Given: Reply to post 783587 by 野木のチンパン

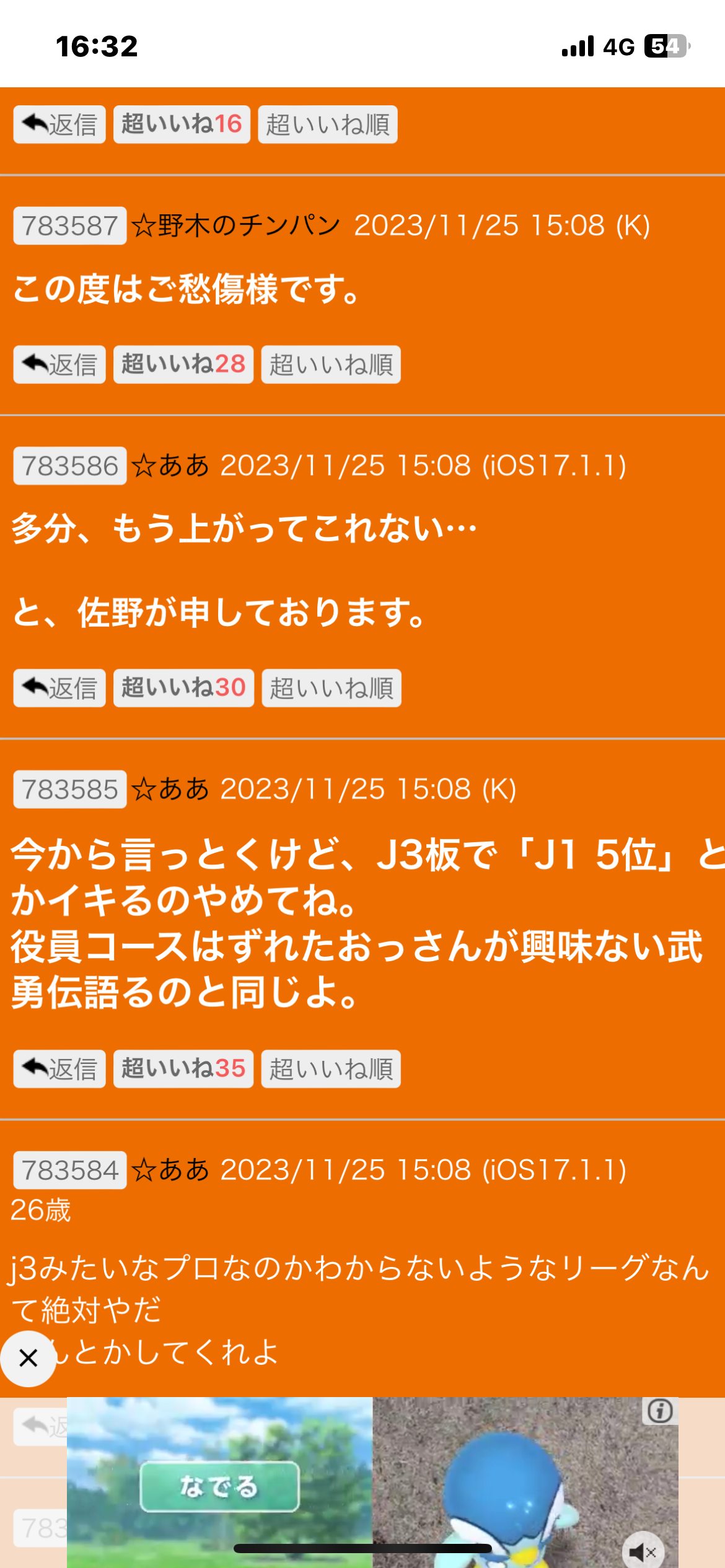Looking at the screenshot, I should (59, 365).
